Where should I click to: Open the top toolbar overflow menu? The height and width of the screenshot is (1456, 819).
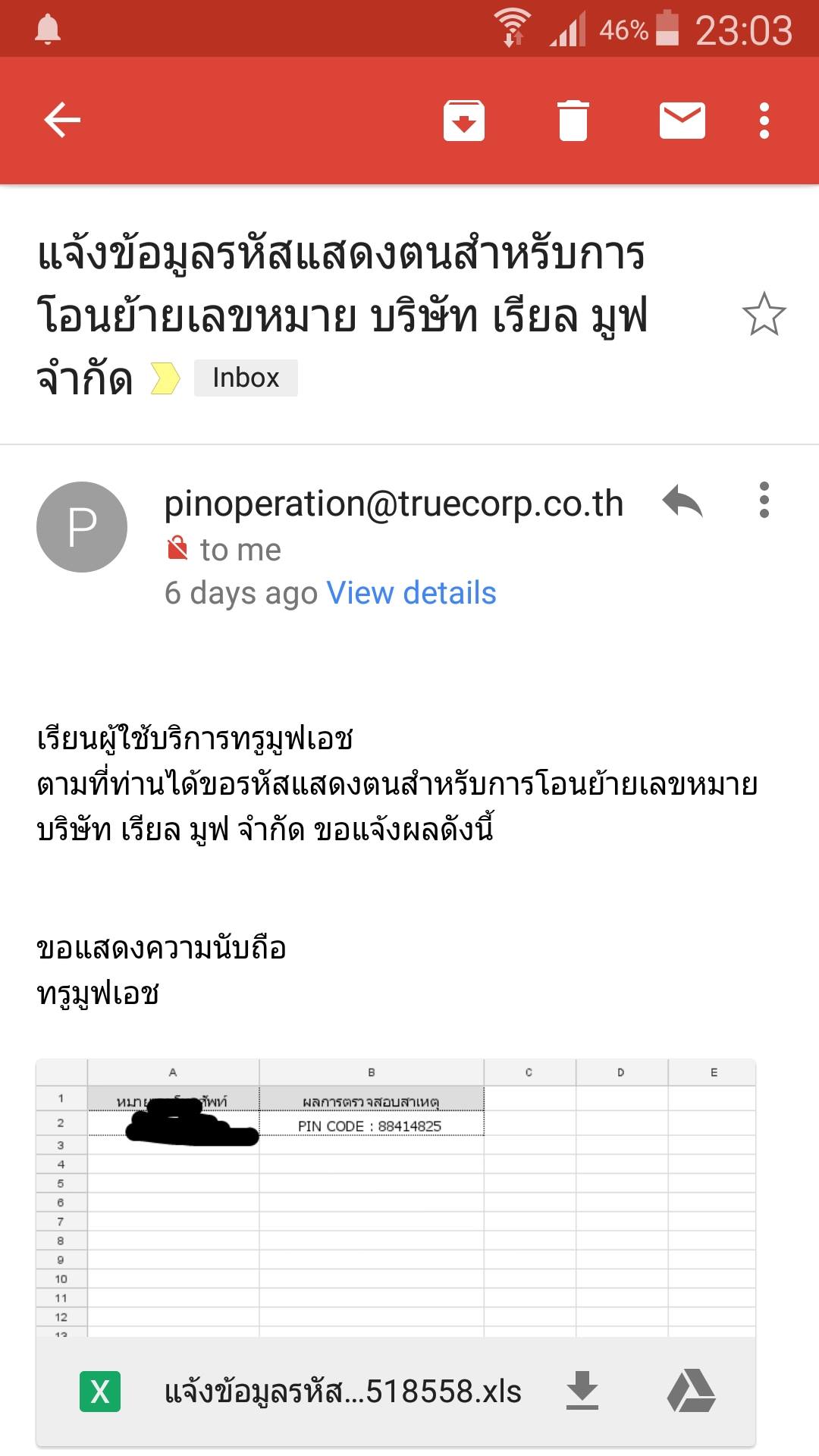coord(764,121)
